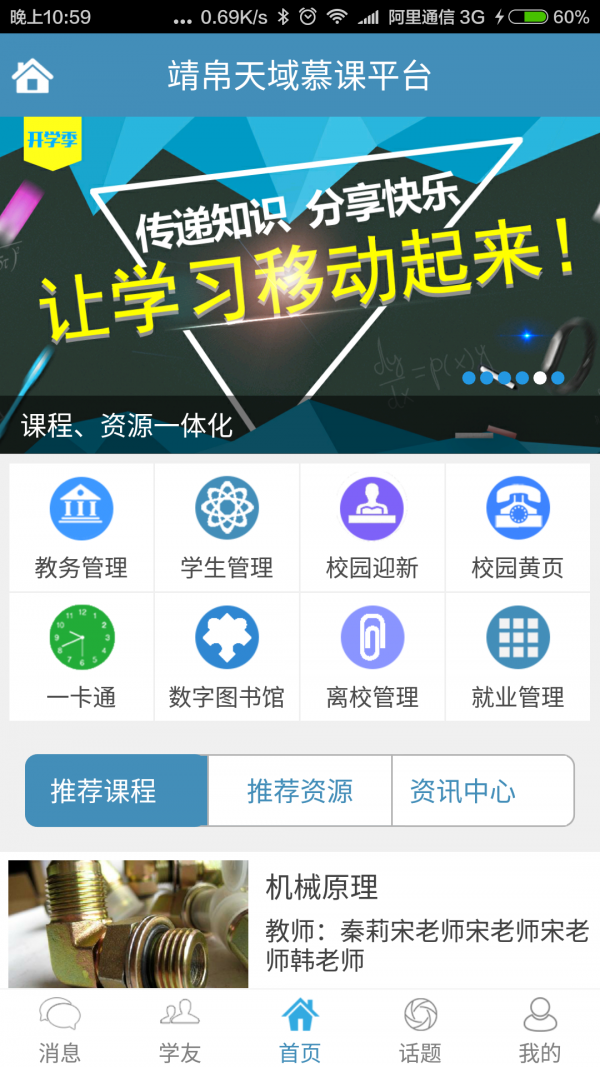
Task: Open 我的 profile tab
Action: 540,1030
